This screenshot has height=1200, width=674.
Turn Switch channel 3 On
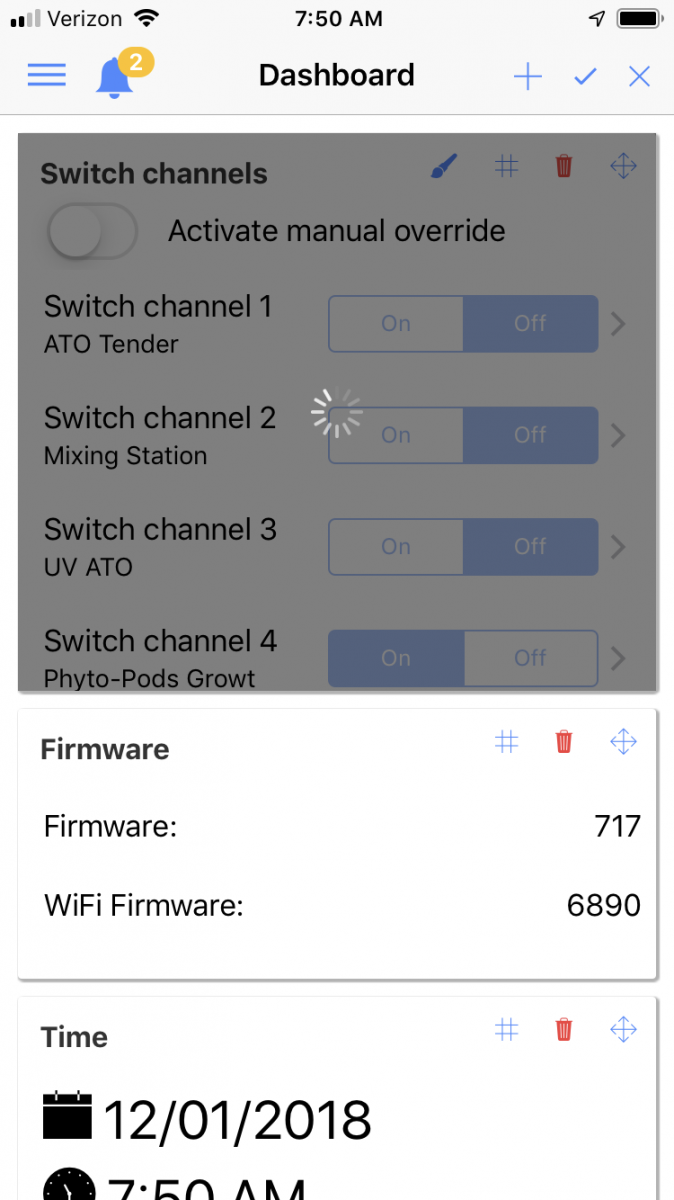tap(396, 546)
